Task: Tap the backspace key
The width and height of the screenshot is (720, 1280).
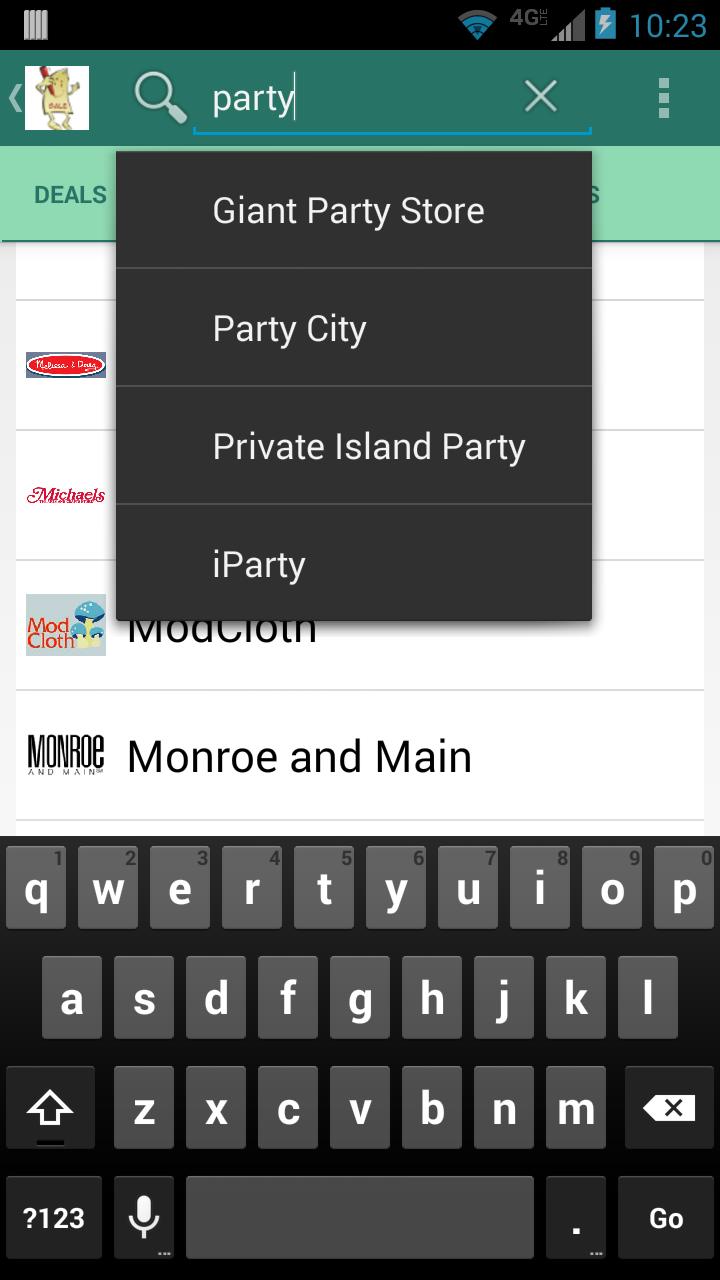Action: pos(668,1108)
